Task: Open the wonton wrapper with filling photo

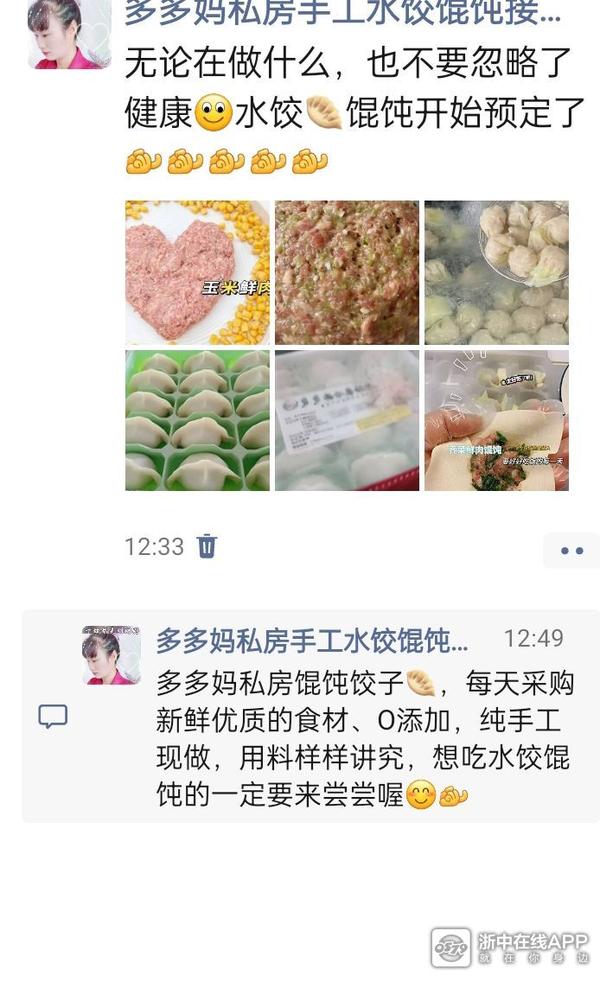Action: (496, 420)
